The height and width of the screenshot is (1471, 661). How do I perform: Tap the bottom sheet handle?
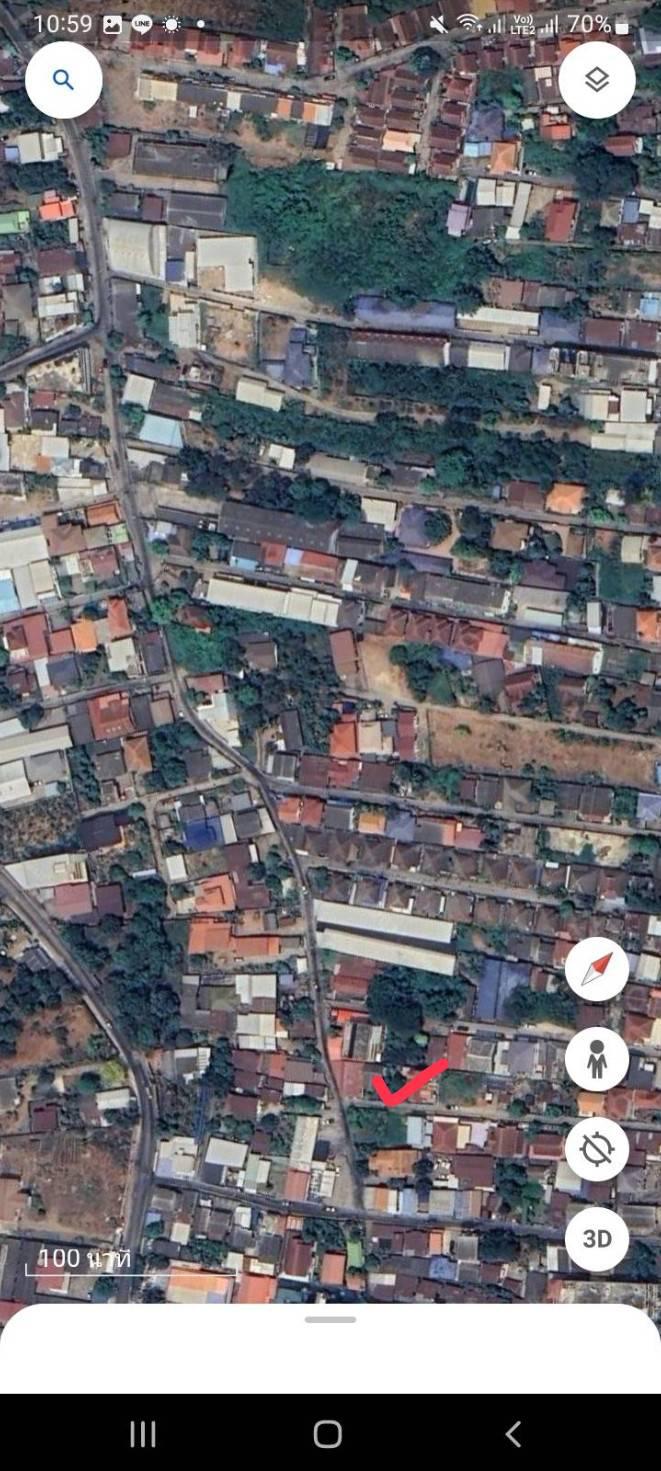pyautogui.click(x=330, y=1320)
